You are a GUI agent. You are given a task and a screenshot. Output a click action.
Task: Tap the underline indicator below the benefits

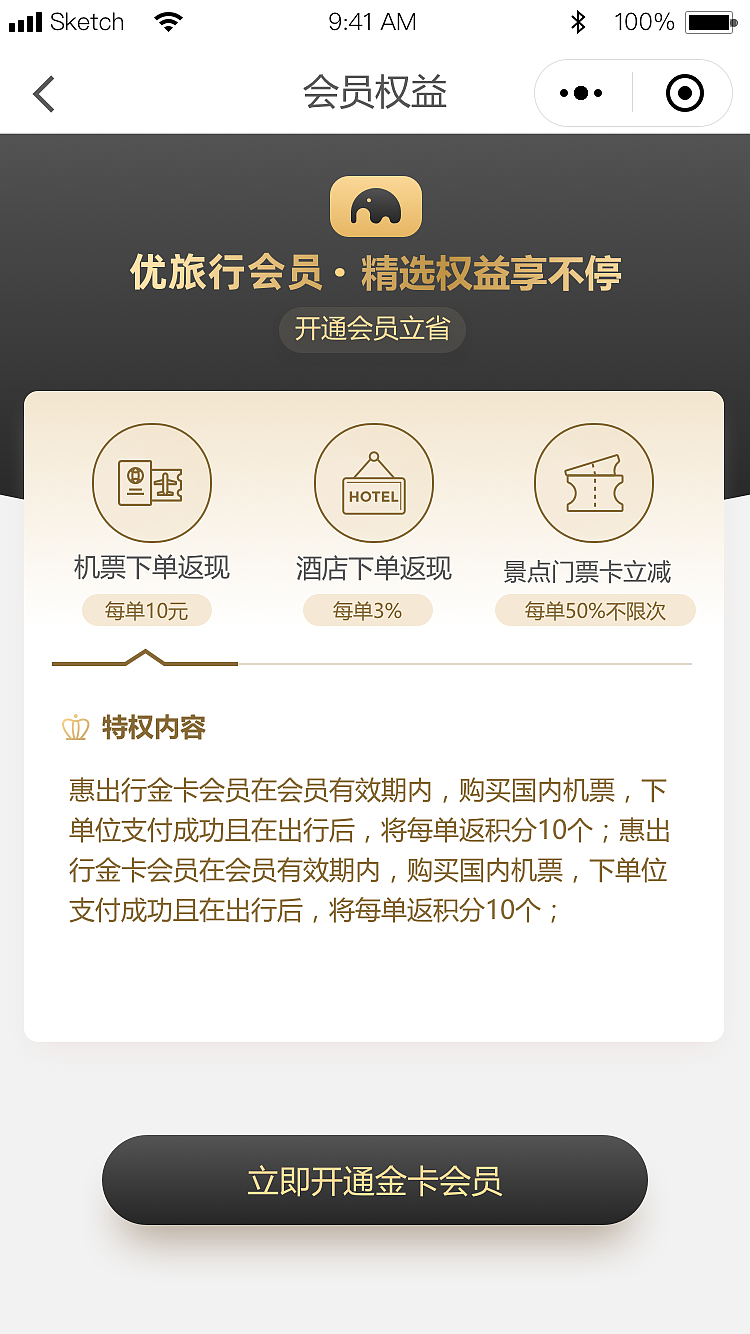pyautogui.click(x=145, y=663)
